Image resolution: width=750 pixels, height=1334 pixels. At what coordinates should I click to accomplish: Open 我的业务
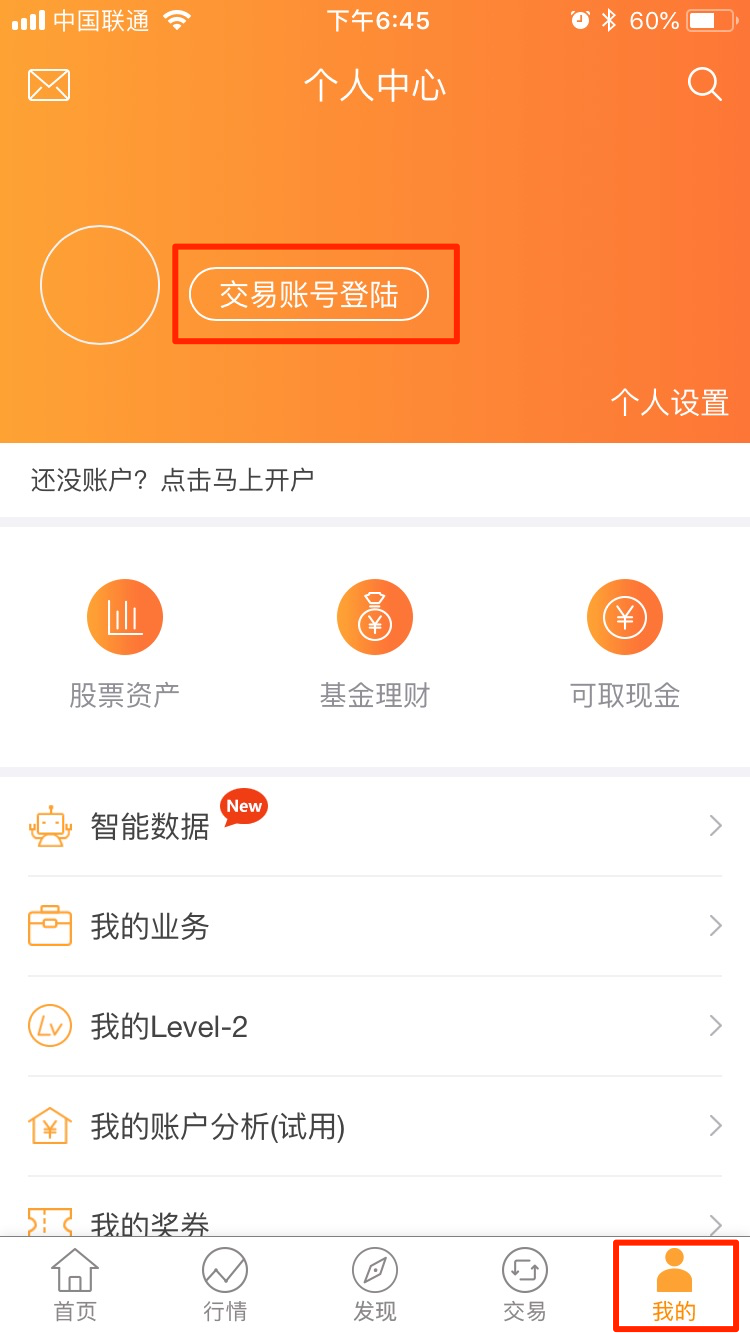[x=375, y=926]
